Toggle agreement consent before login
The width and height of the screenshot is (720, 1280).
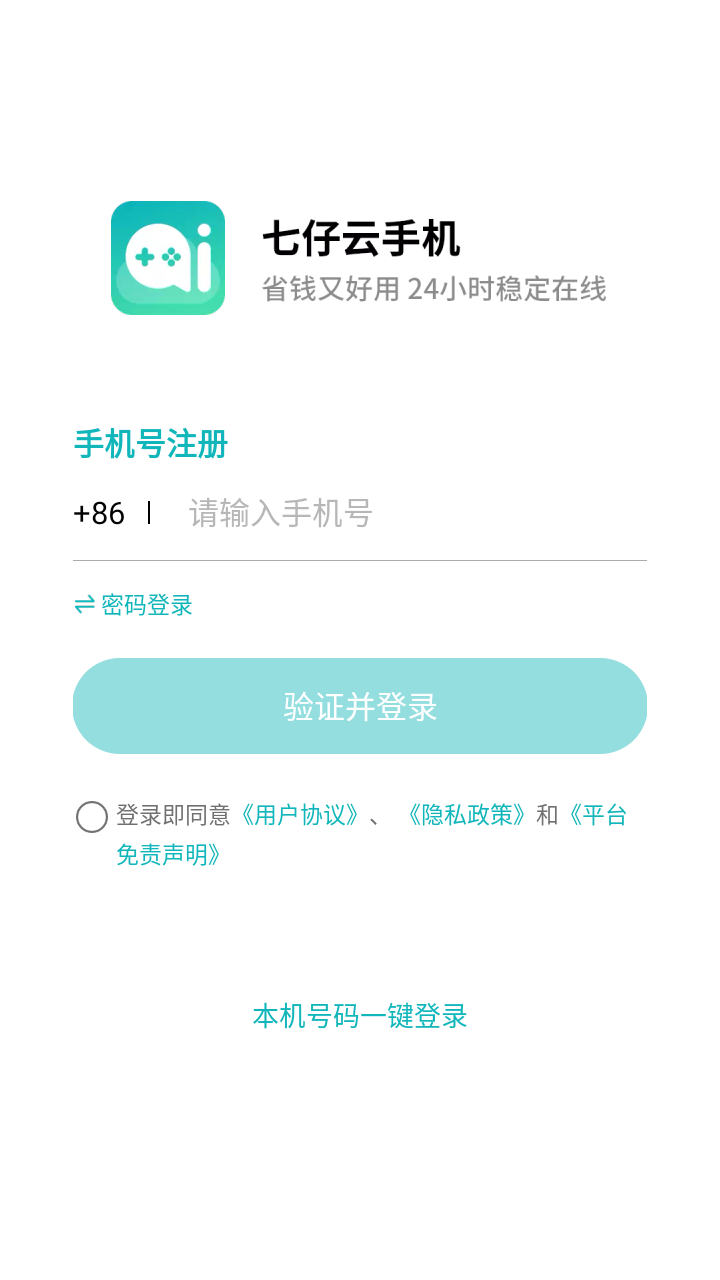point(92,817)
